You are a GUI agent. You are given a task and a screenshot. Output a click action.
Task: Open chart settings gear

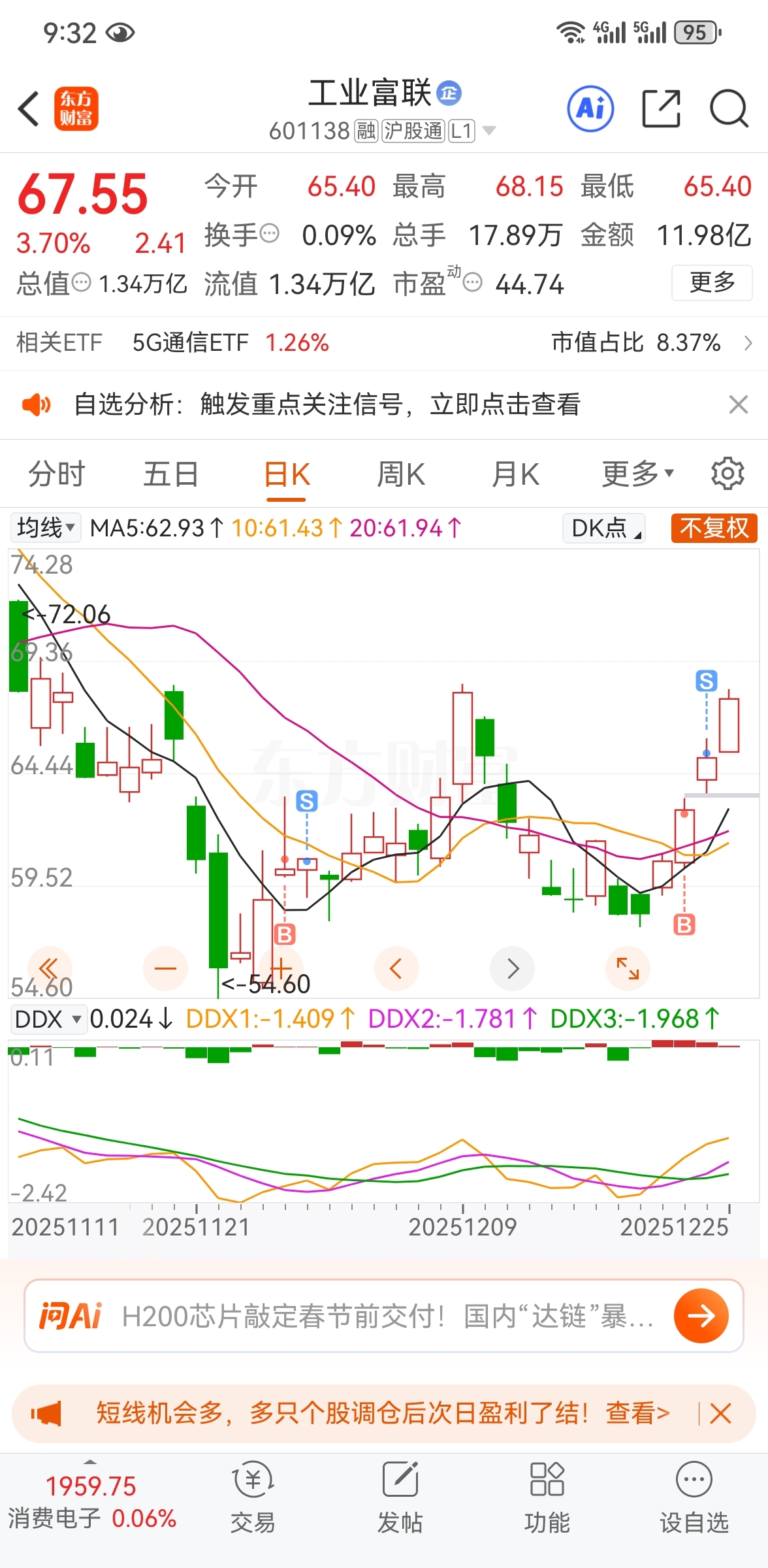click(x=728, y=474)
